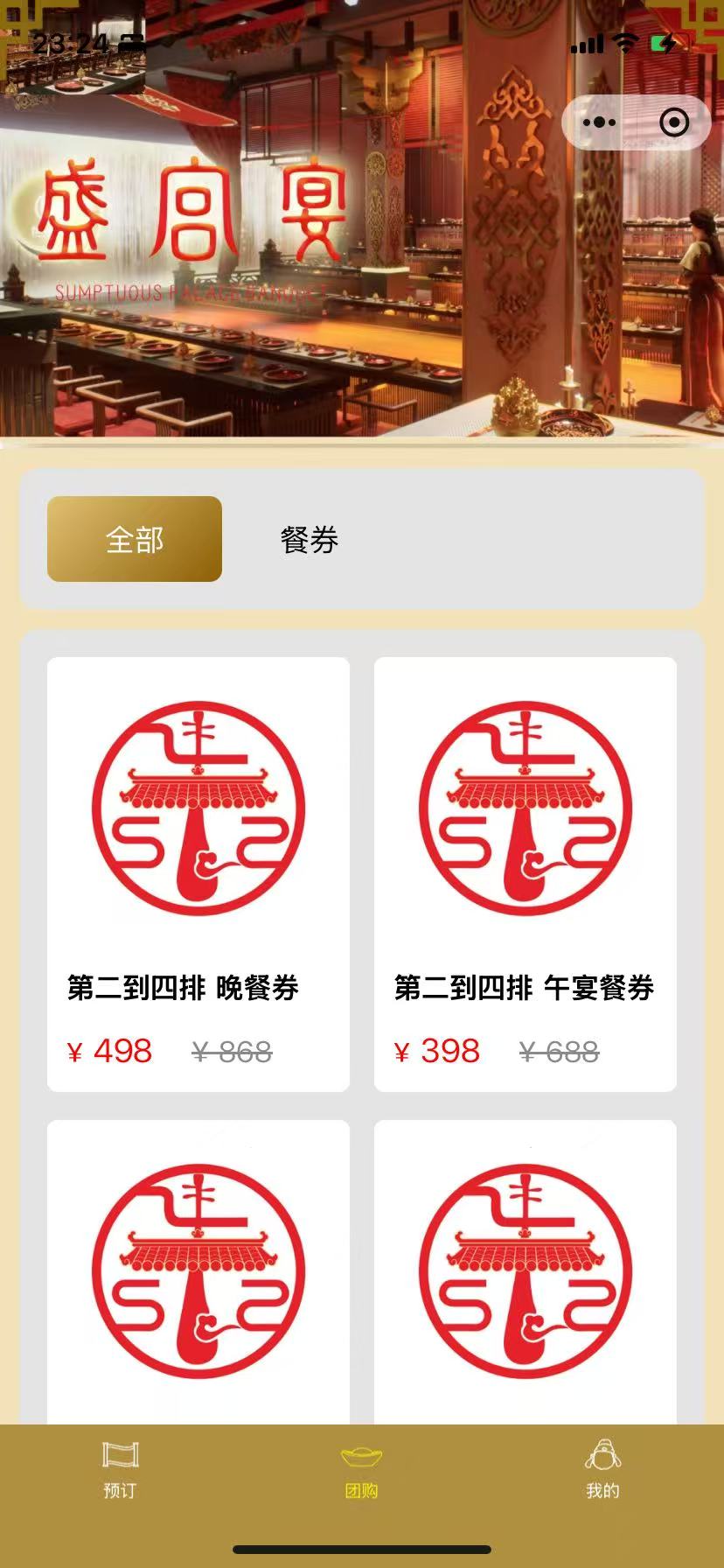
Task: Select the 全部 category filter
Action: tap(135, 539)
